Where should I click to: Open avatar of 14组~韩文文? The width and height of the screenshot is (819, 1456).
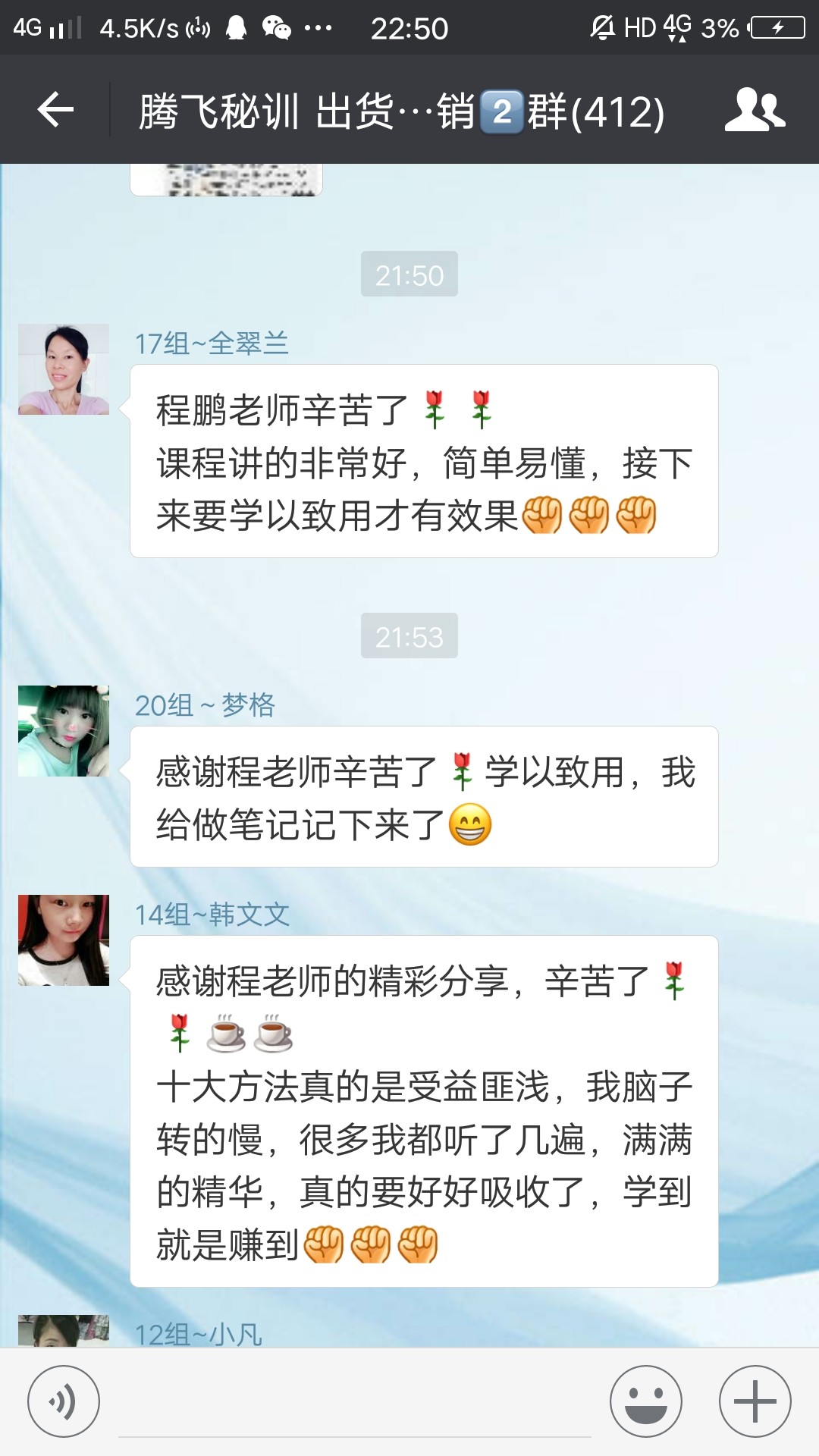[x=64, y=940]
